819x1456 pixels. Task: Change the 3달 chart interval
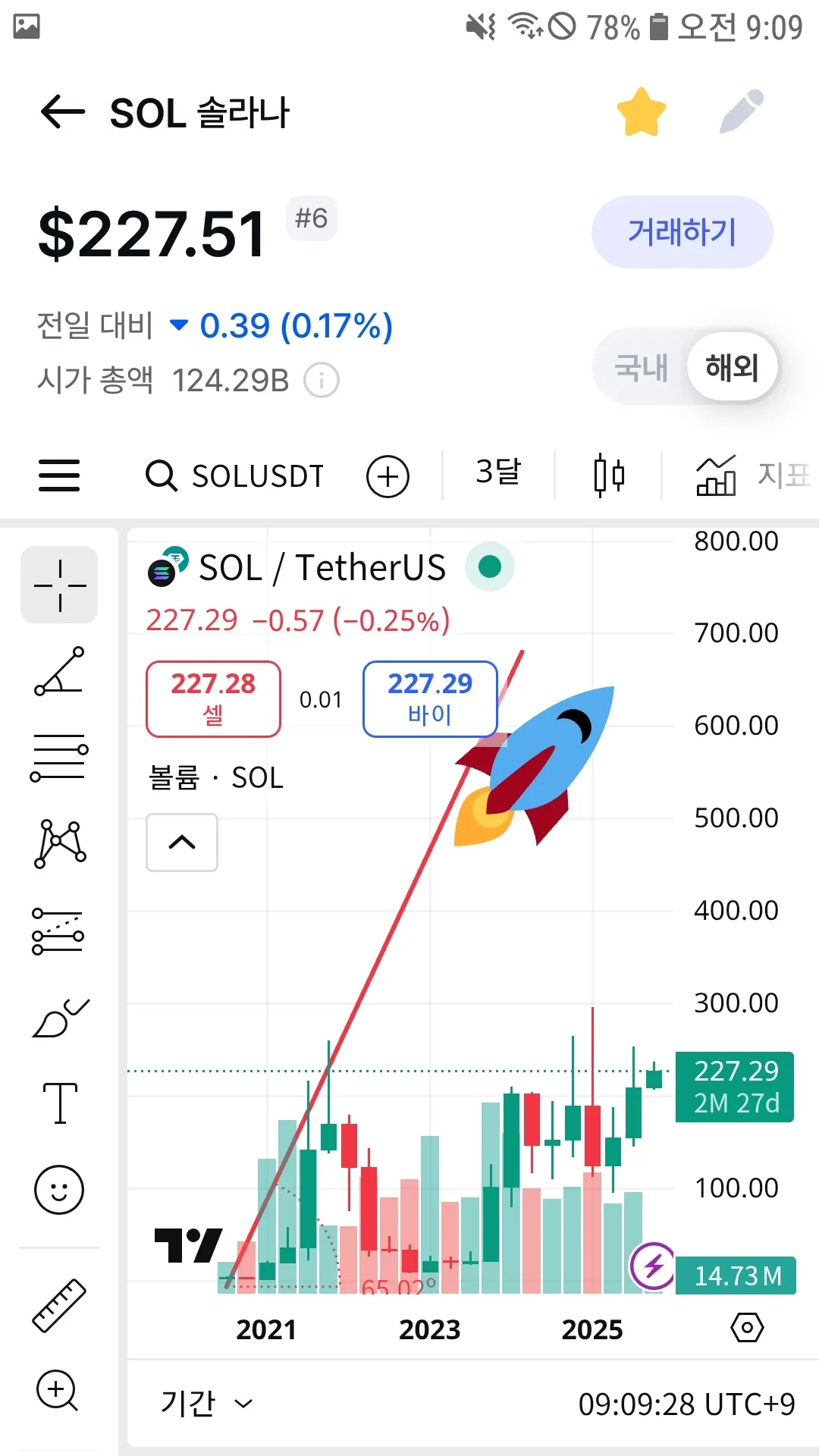pos(498,473)
